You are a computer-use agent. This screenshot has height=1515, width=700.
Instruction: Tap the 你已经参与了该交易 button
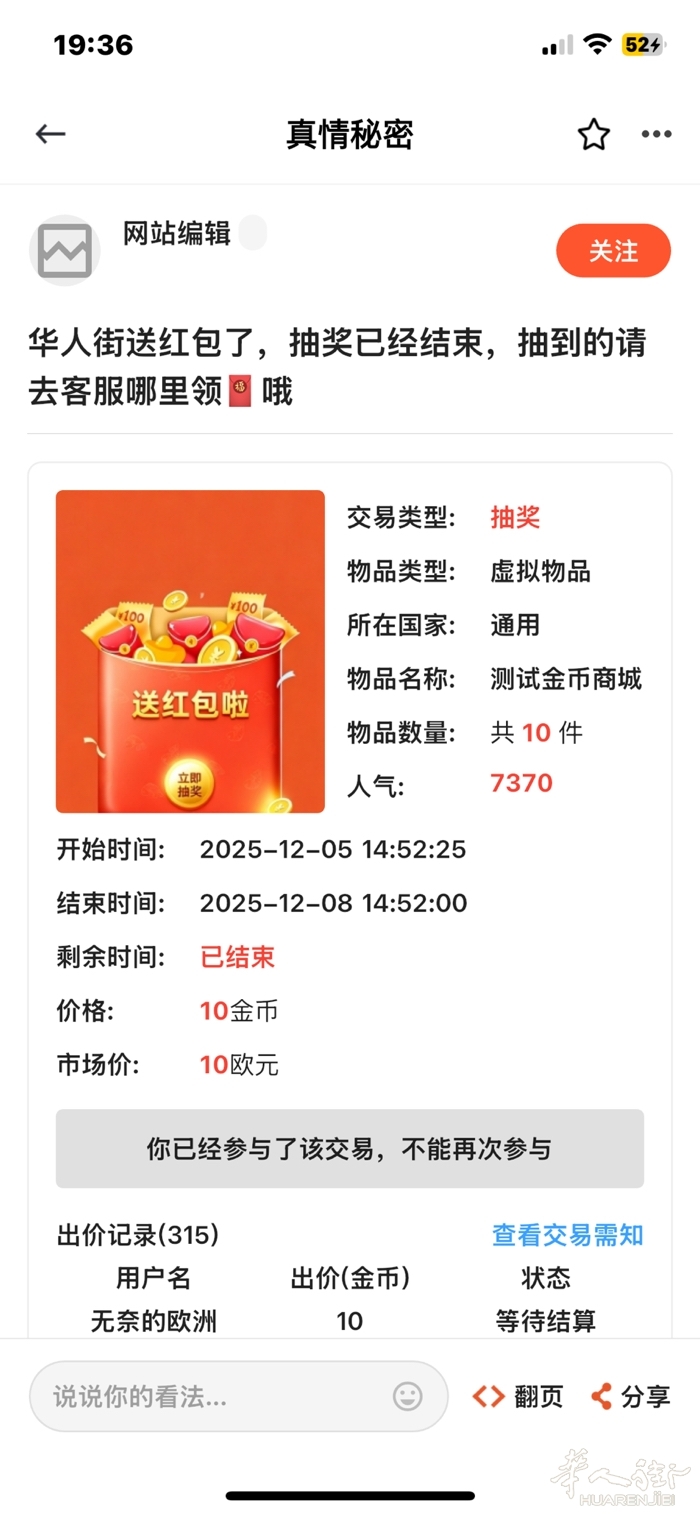(349, 1149)
